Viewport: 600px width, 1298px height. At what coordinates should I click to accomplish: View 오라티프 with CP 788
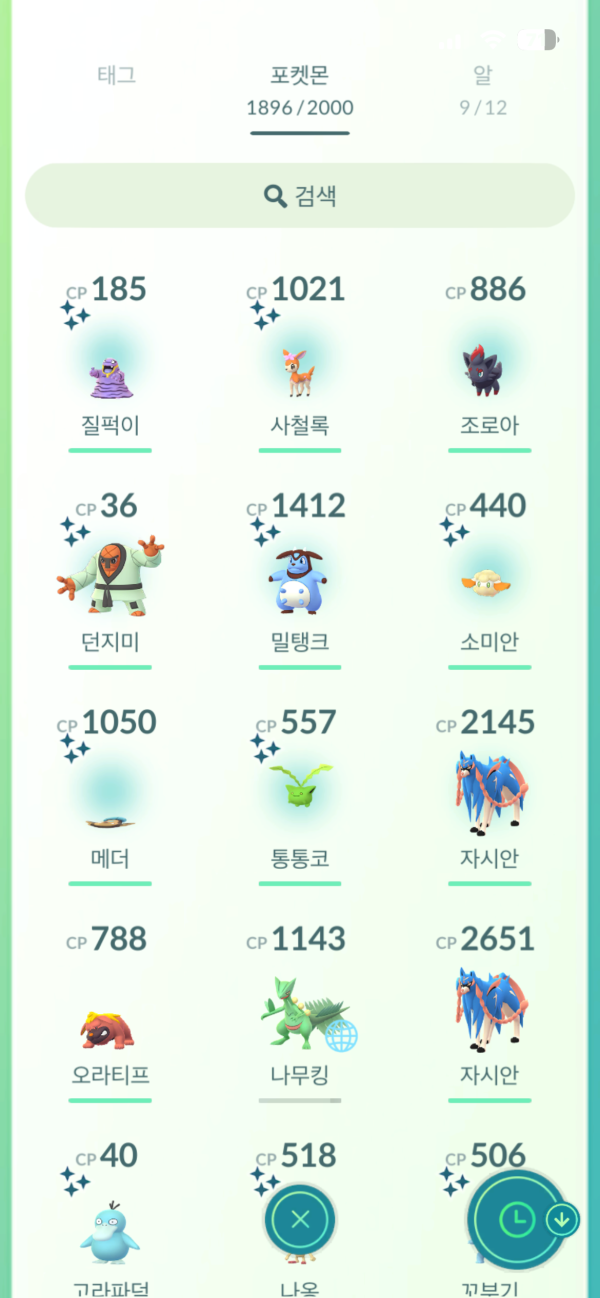[x=110, y=1013]
